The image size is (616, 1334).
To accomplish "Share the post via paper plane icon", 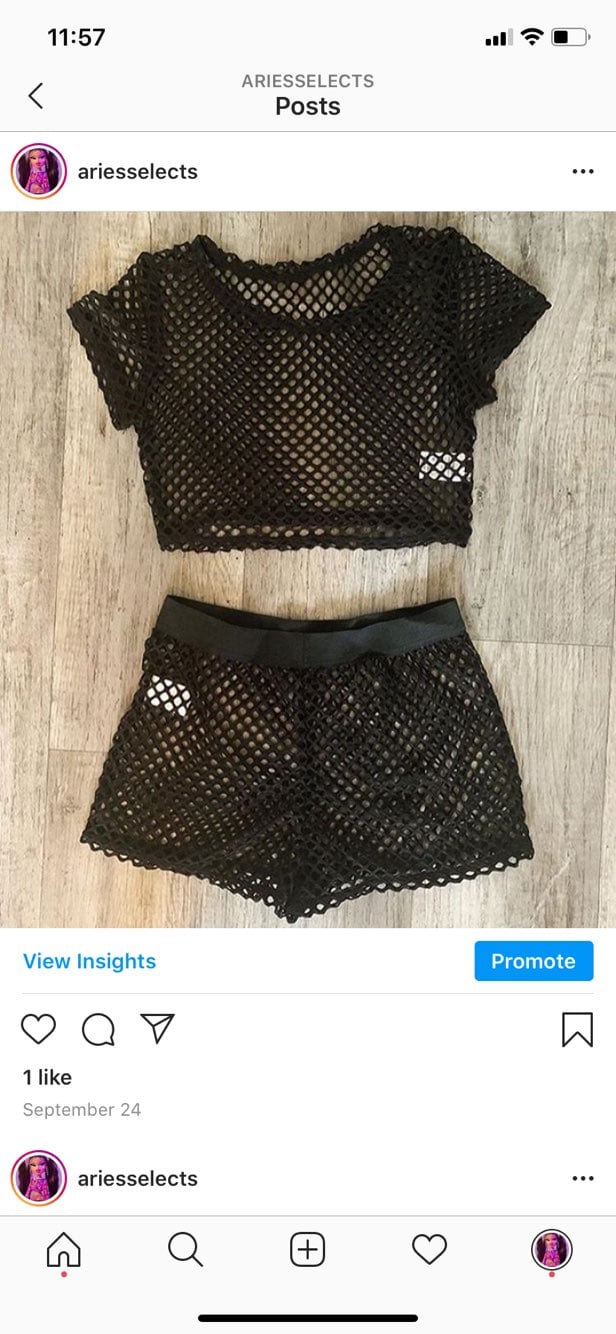I will 157,1028.
